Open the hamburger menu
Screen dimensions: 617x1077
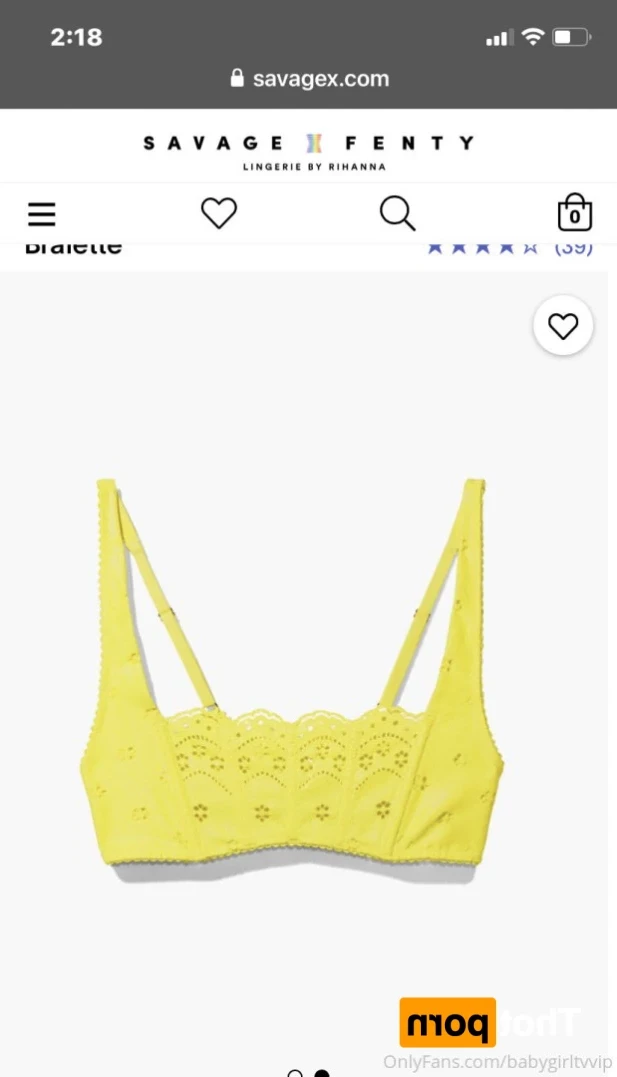click(41, 214)
